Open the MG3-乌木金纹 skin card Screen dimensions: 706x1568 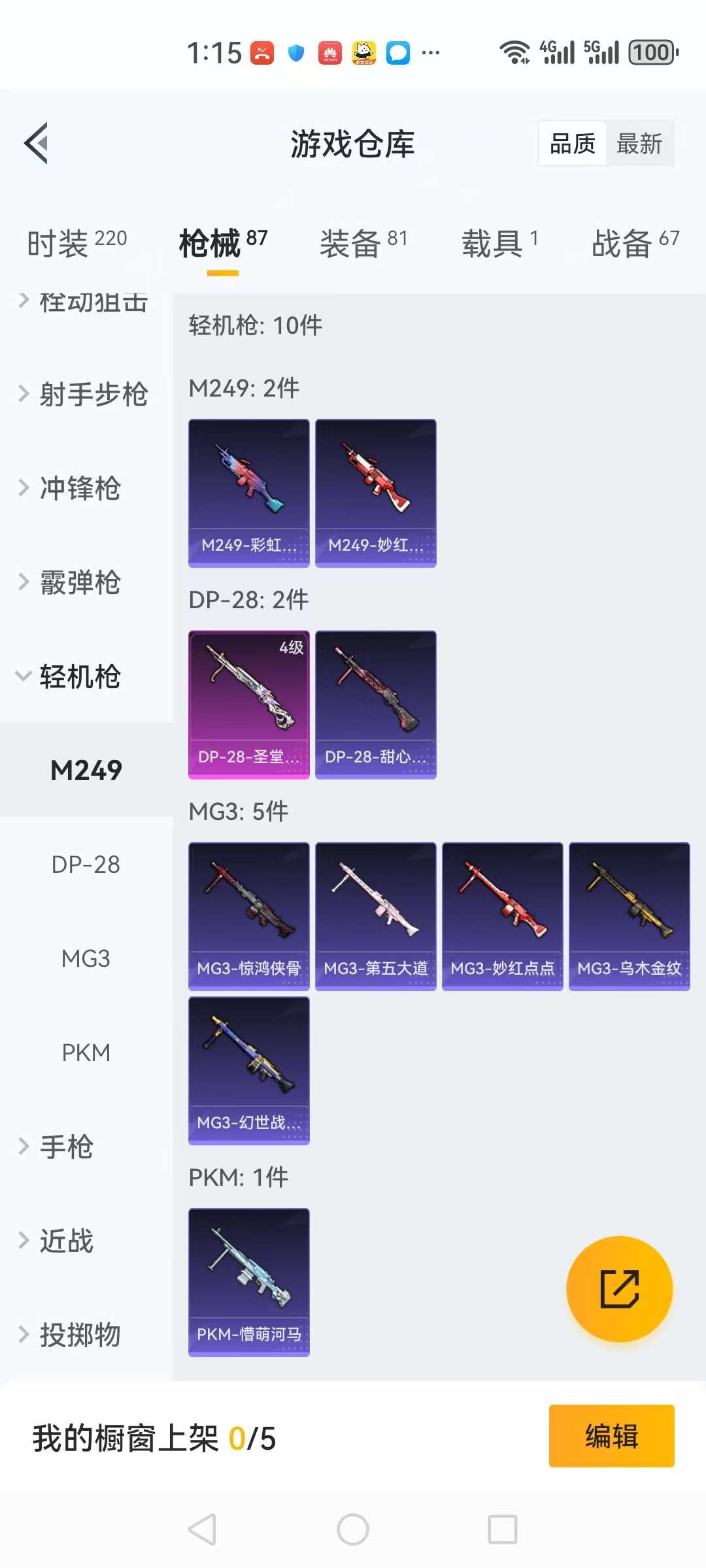(x=630, y=917)
